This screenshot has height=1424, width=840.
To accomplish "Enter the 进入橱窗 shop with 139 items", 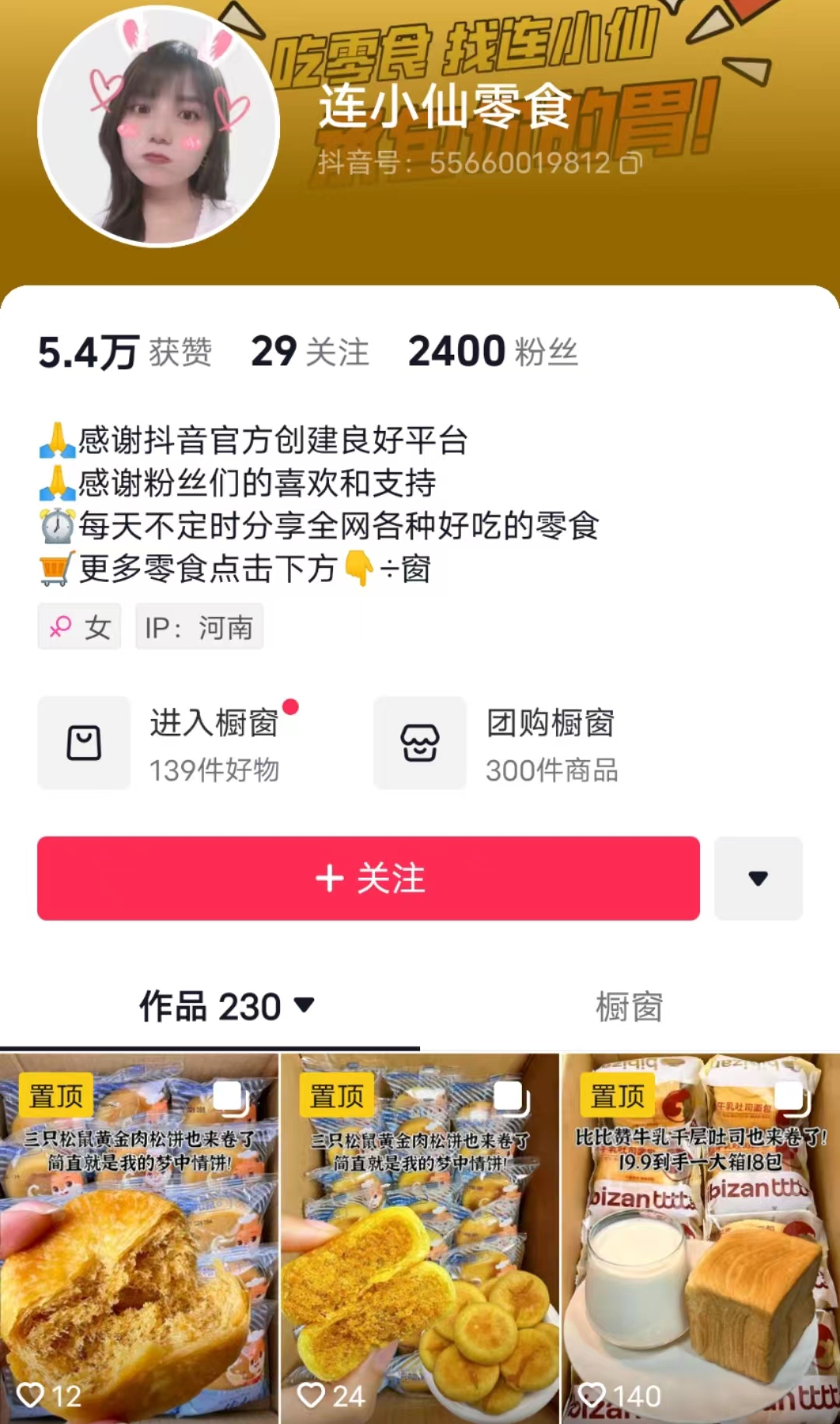I will tap(171, 744).
